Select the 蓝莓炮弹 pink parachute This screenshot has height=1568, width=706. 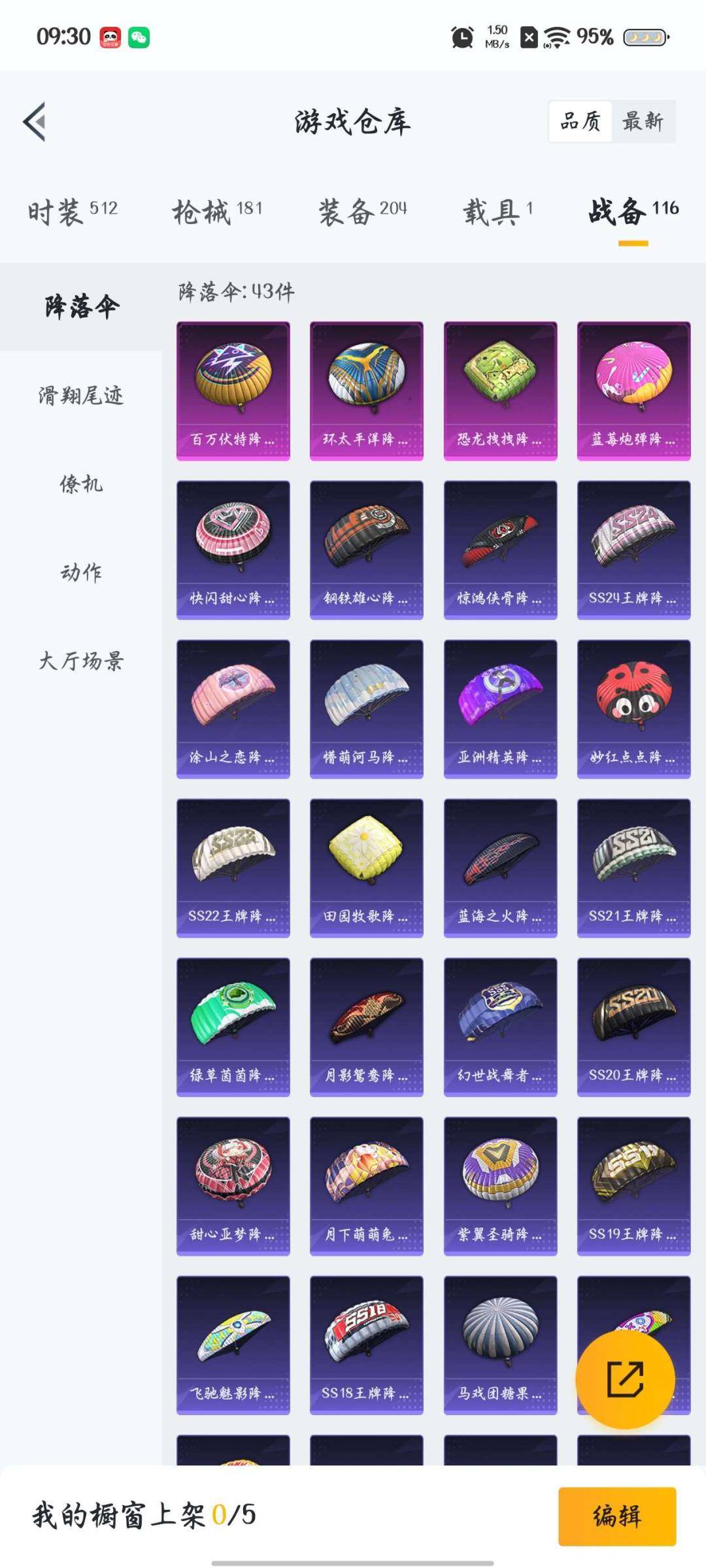(632, 389)
